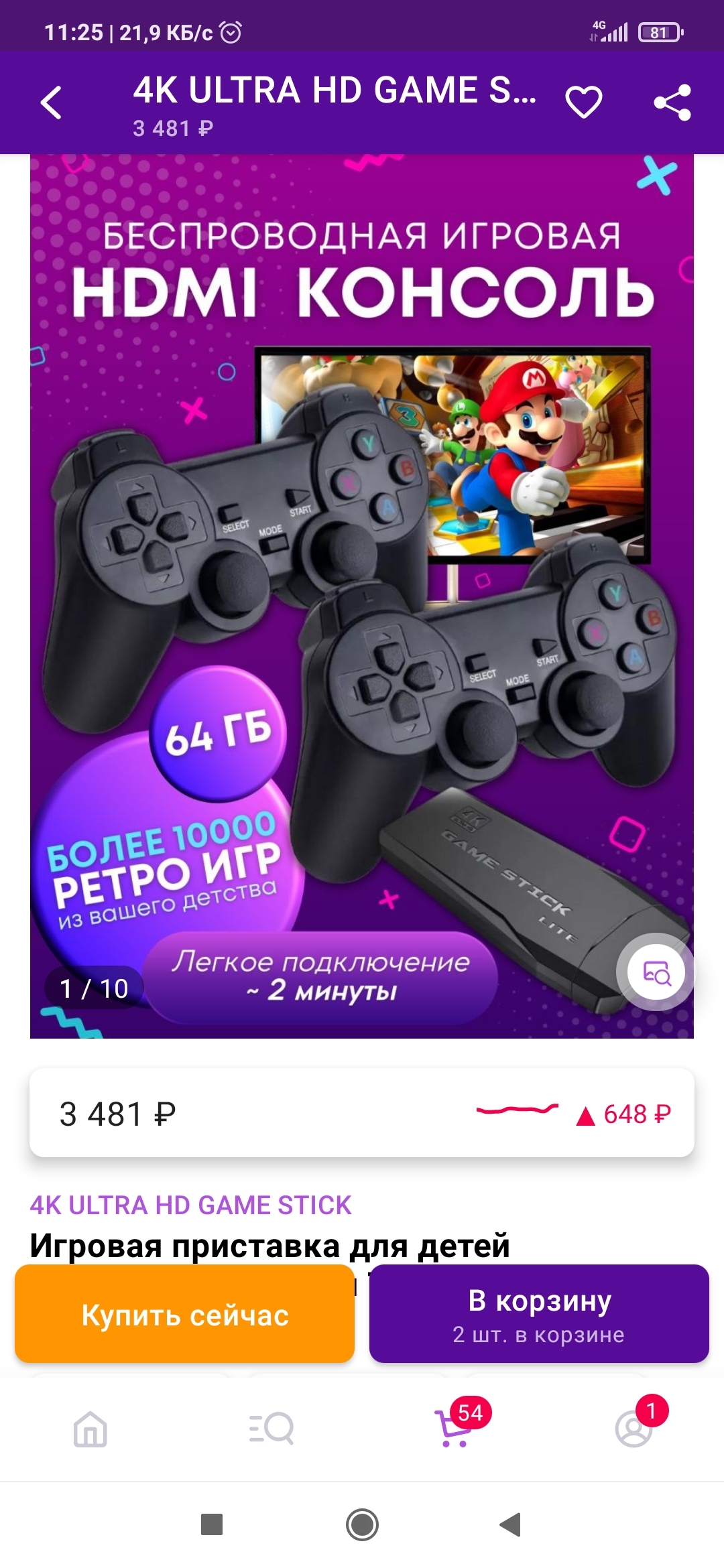Viewport: 724px width, 1568px height.
Task: Add product to favorites with heart icon
Action: [x=584, y=103]
